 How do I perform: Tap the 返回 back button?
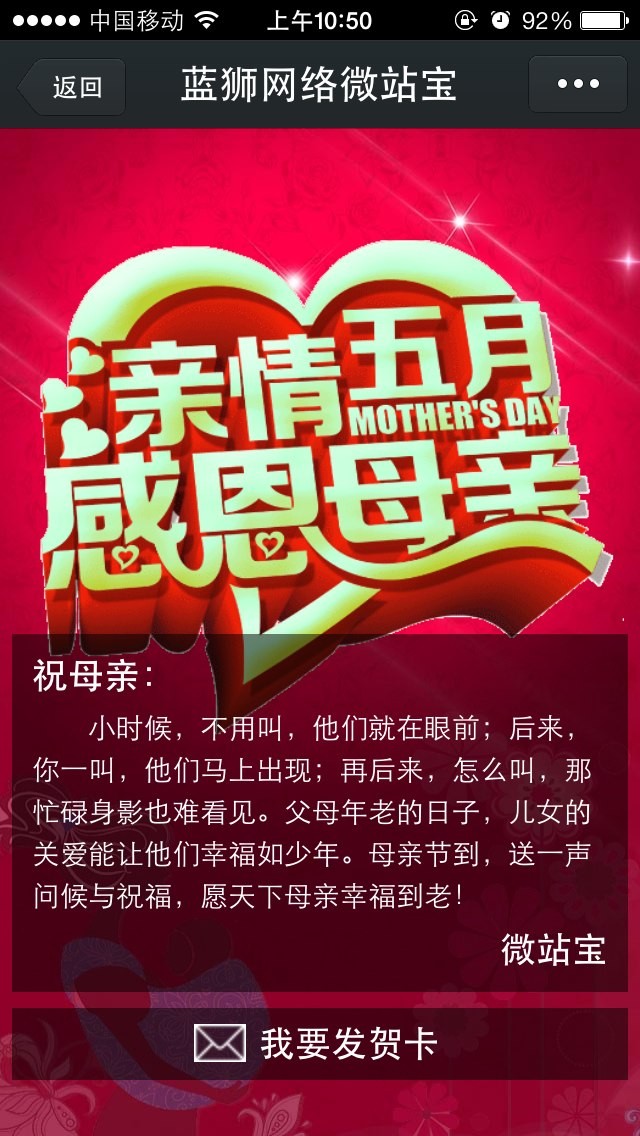coord(73,87)
